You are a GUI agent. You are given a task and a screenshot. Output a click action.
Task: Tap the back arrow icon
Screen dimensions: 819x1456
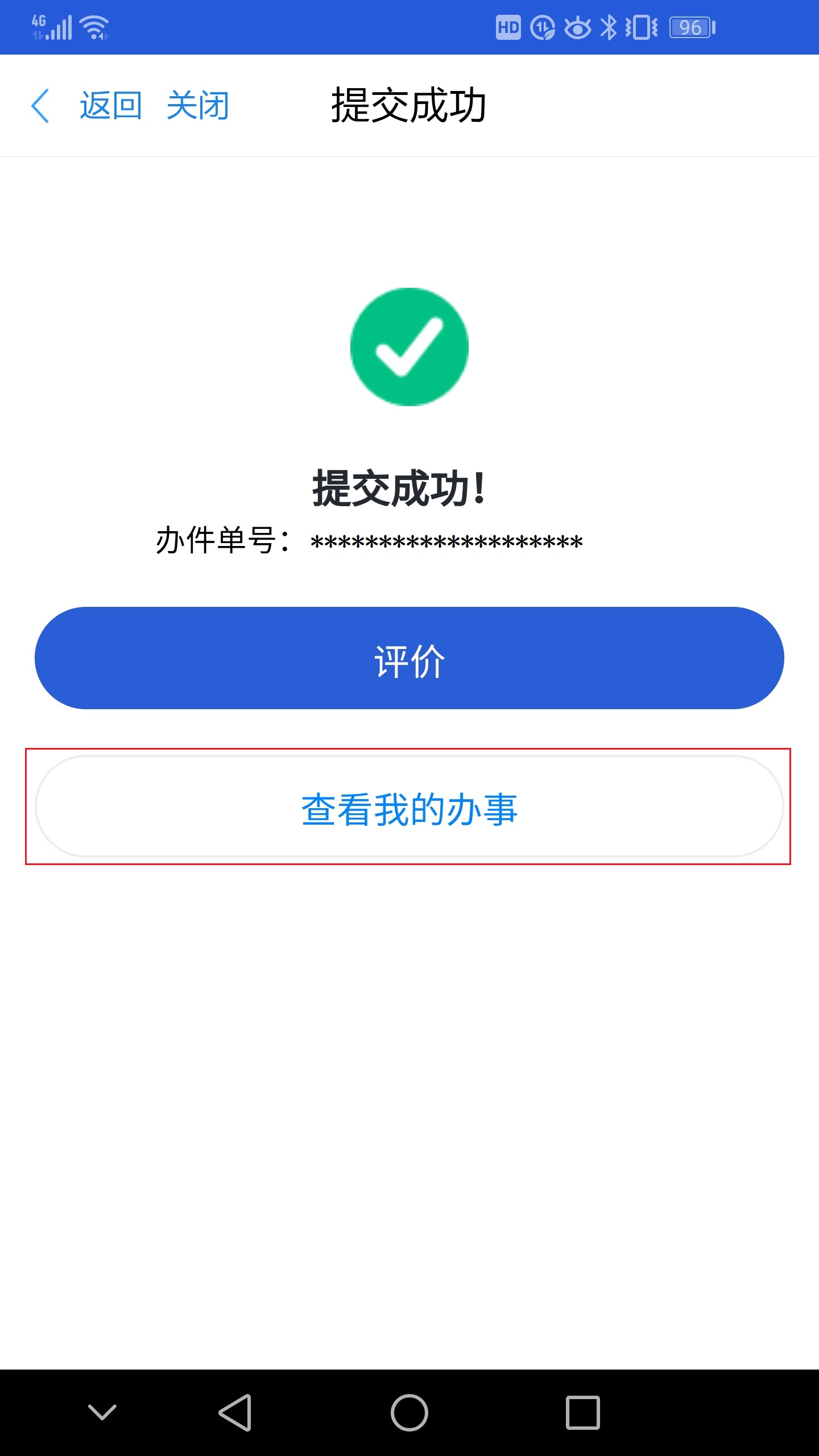pyautogui.click(x=40, y=106)
